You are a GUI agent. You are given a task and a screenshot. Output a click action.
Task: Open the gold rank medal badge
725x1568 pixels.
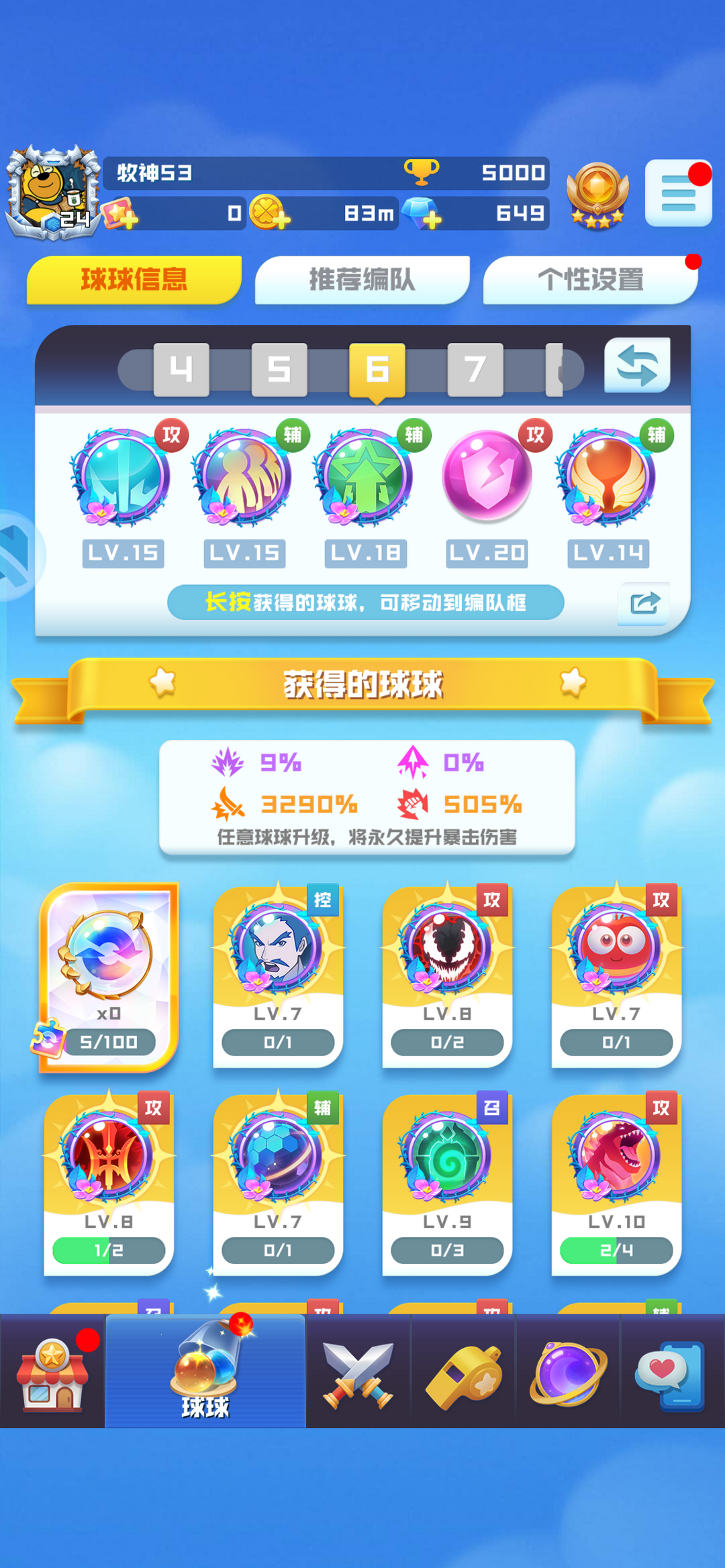(x=597, y=195)
